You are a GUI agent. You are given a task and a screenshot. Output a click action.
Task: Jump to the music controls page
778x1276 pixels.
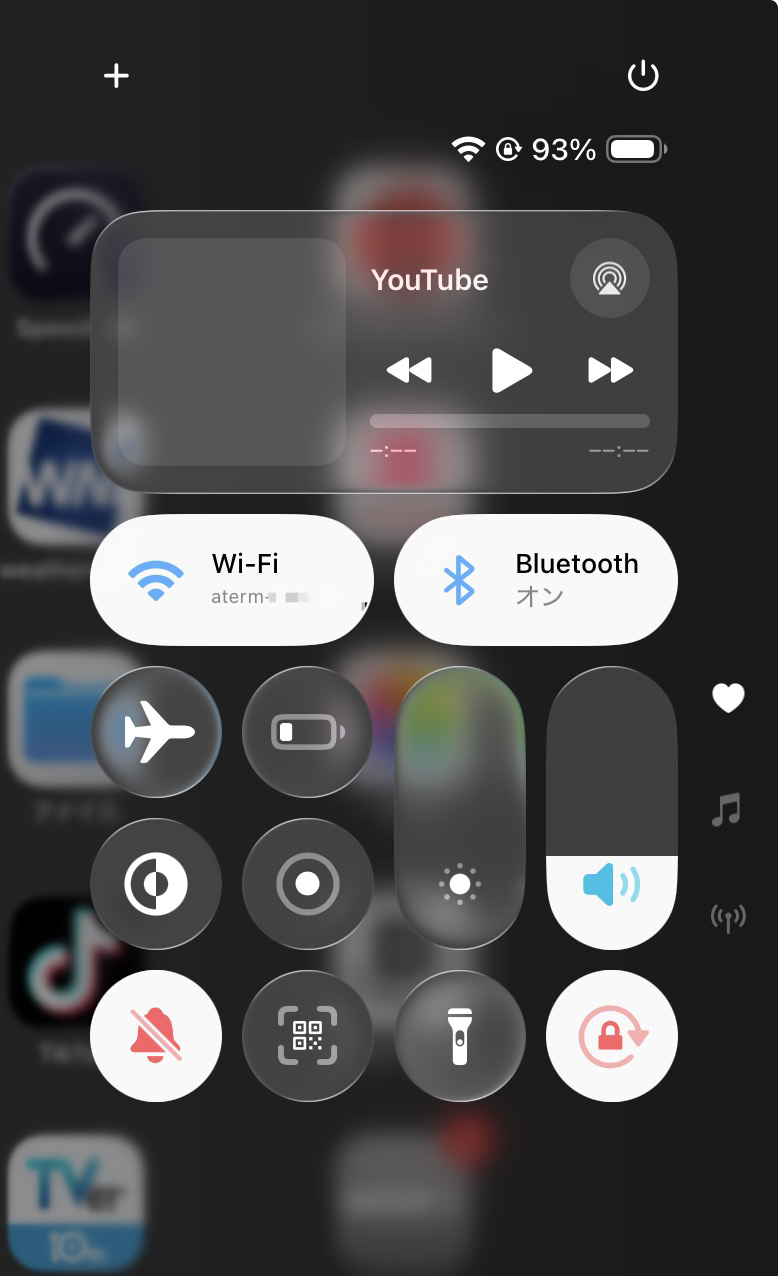click(727, 809)
